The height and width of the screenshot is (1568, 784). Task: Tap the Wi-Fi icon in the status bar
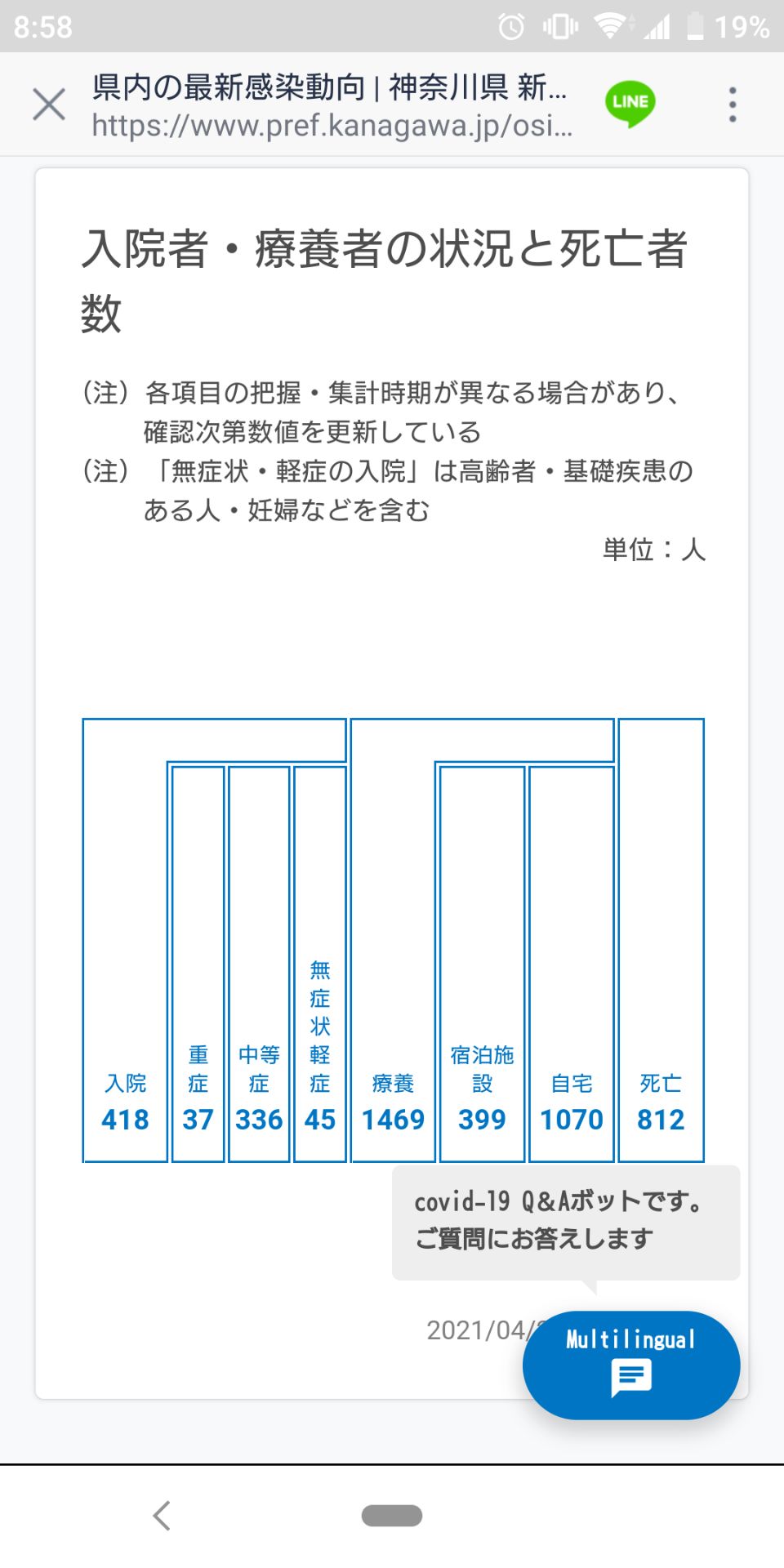point(609,26)
